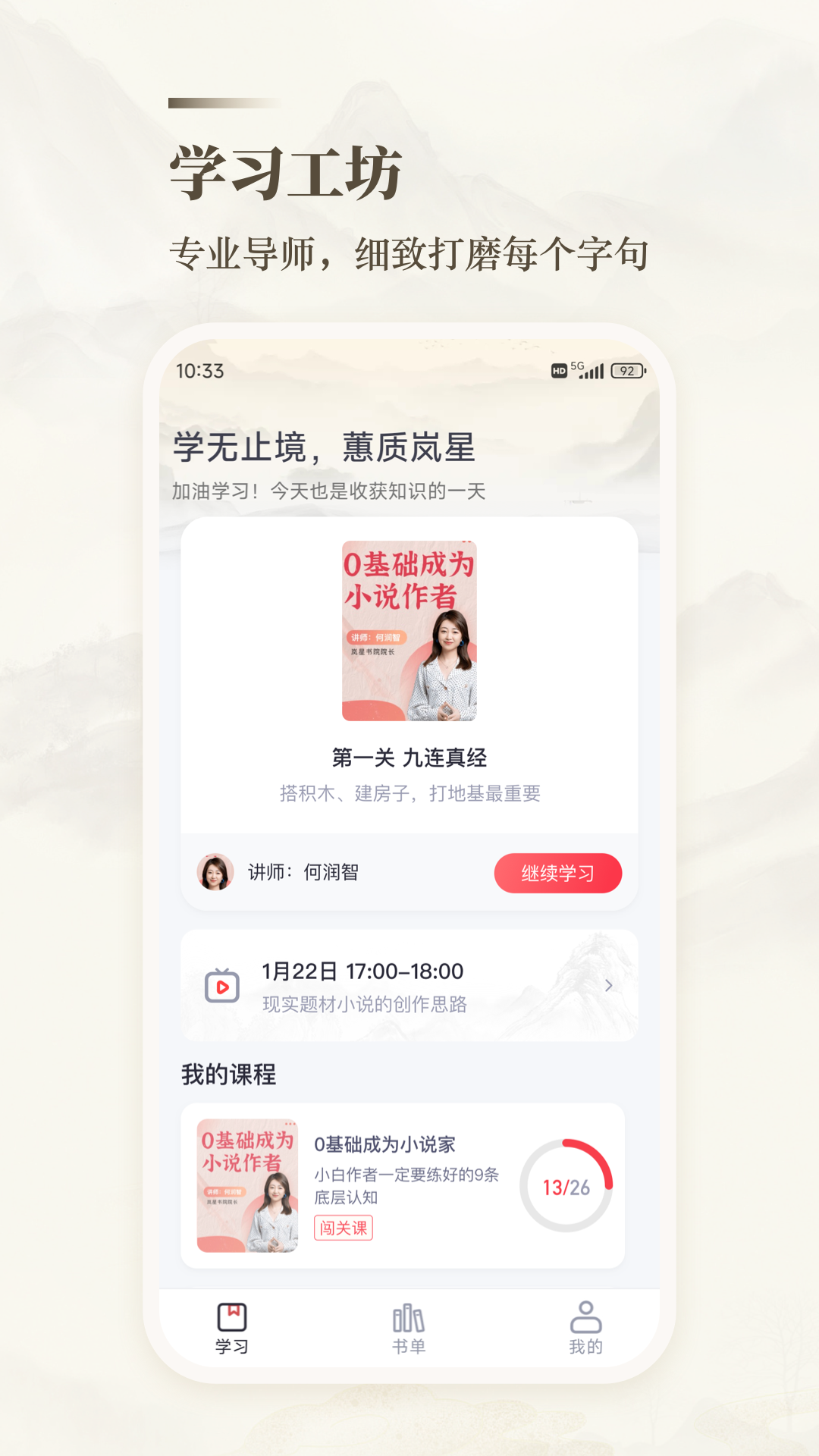Tap the signal strength bars indicator
This screenshot has height=1456, width=819.
click(x=592, y=370)
